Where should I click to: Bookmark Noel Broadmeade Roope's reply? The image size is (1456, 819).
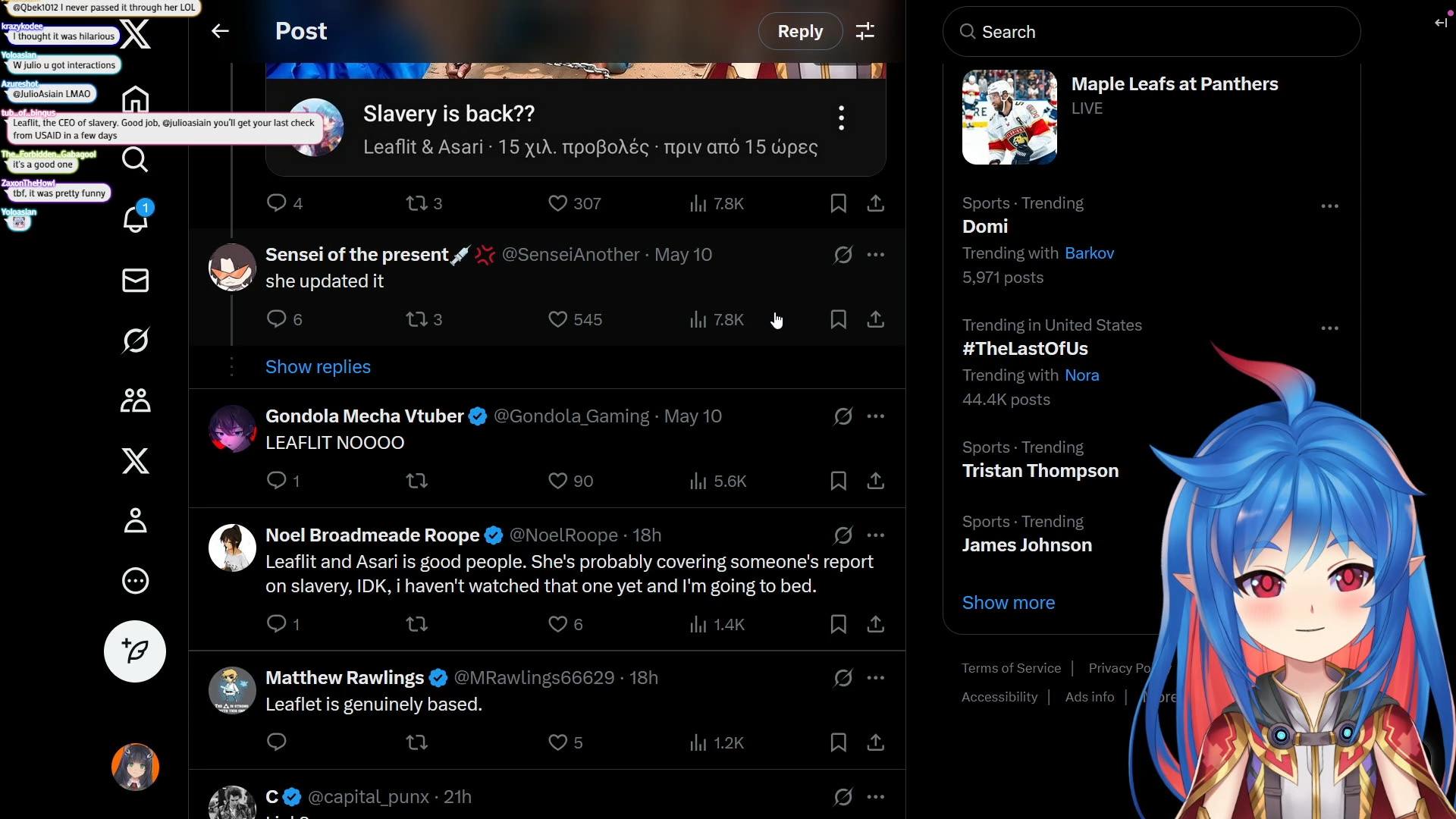pyautogui.click(x=838, y=624)
